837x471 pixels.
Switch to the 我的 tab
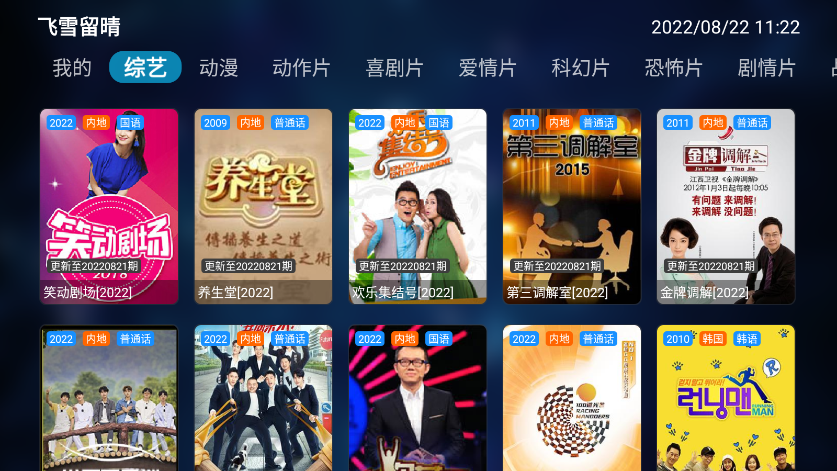72,68
